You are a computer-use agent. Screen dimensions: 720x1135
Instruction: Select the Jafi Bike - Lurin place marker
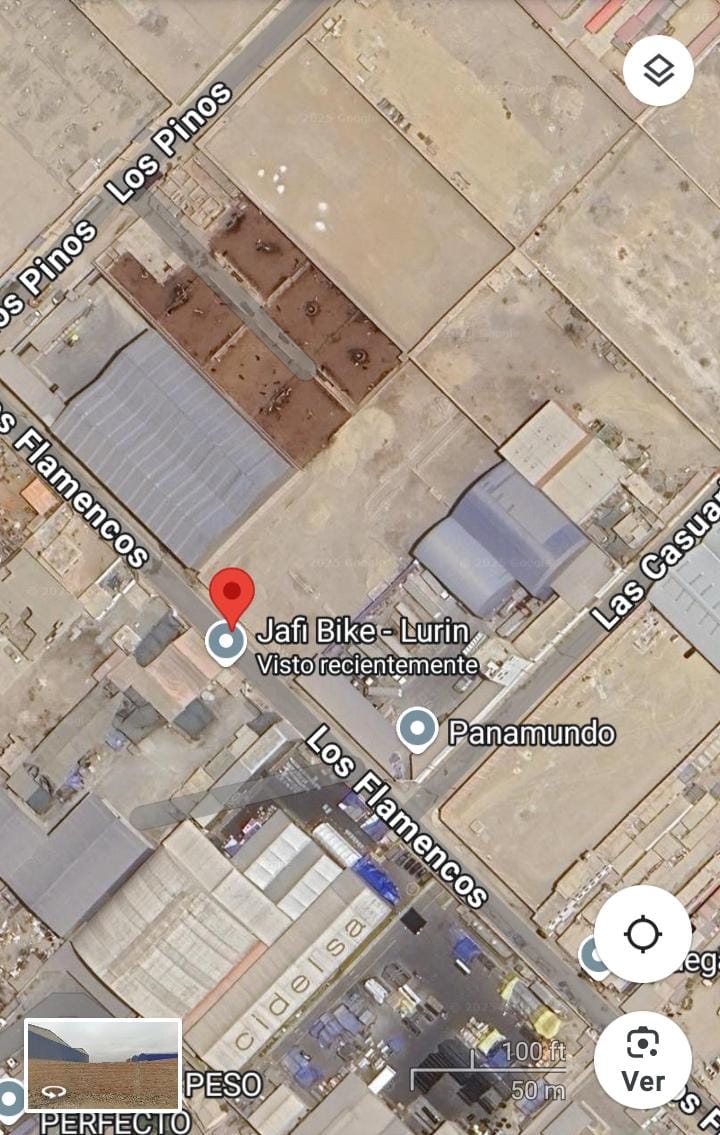[x=226, y=642]
